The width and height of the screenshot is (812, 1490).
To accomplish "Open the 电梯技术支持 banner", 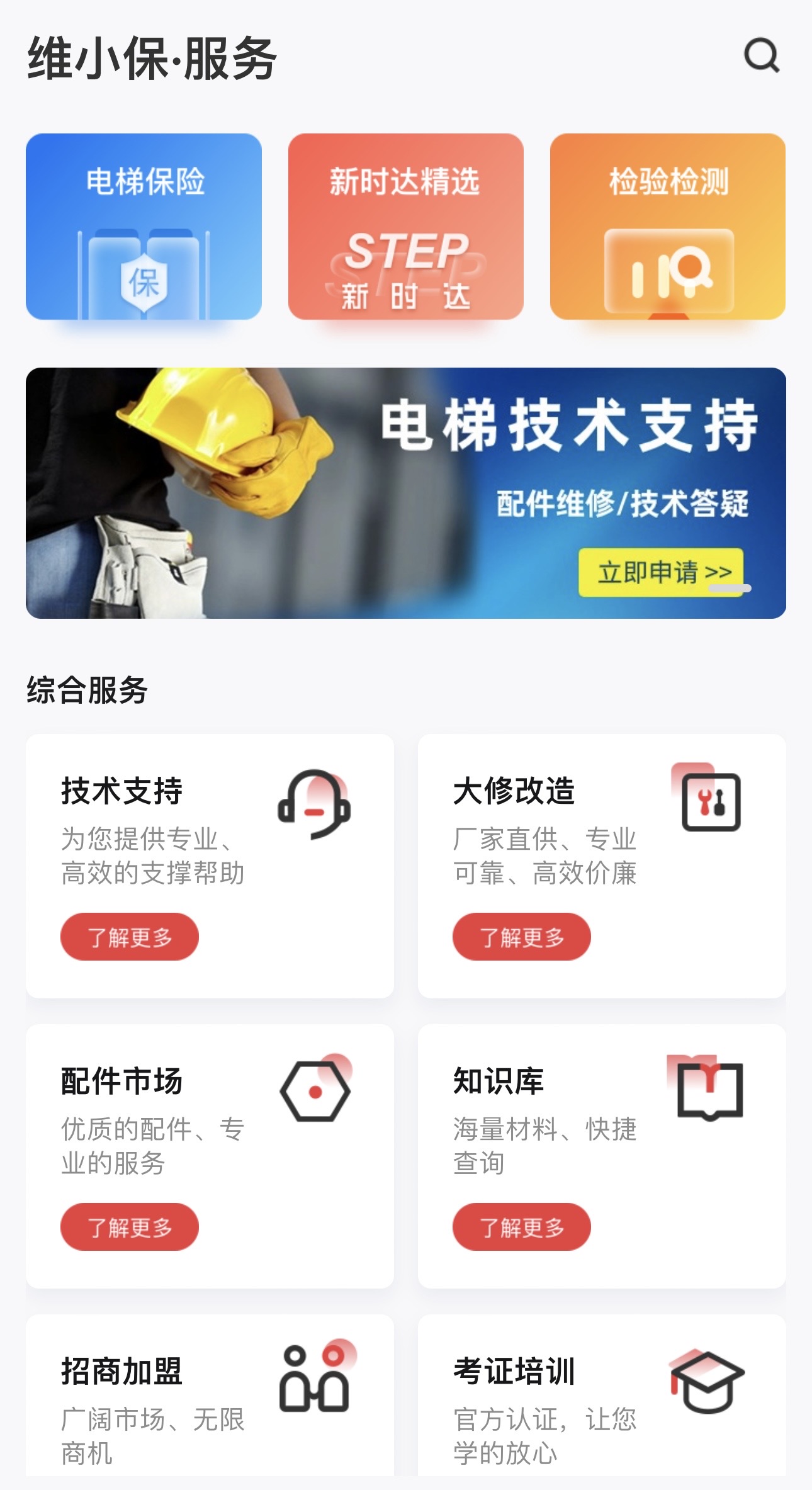I will [405, 493].
